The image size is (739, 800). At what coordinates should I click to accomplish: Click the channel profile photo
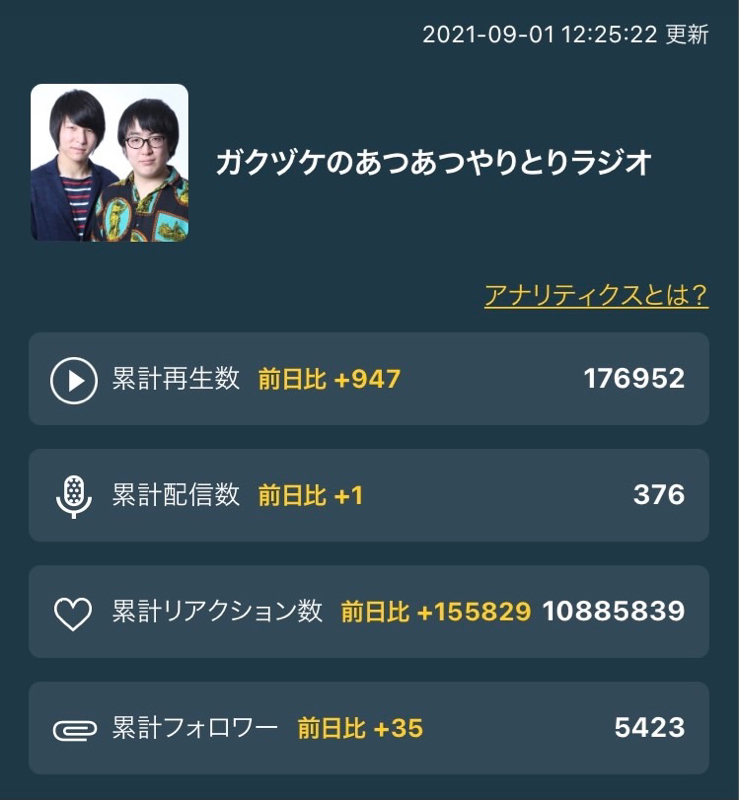(x=110, y=164)
